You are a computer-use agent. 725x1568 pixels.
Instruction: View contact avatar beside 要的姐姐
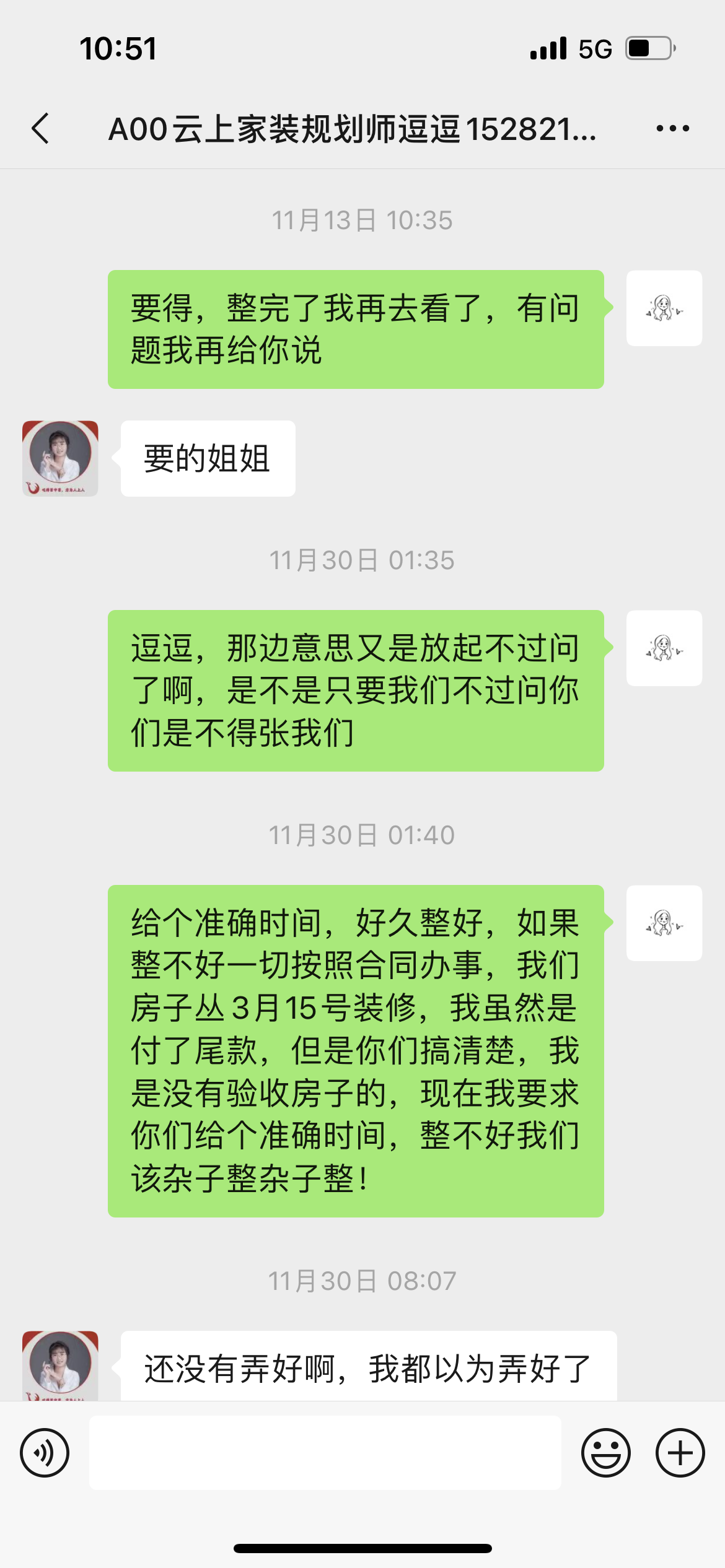click(x=60, y=458)
